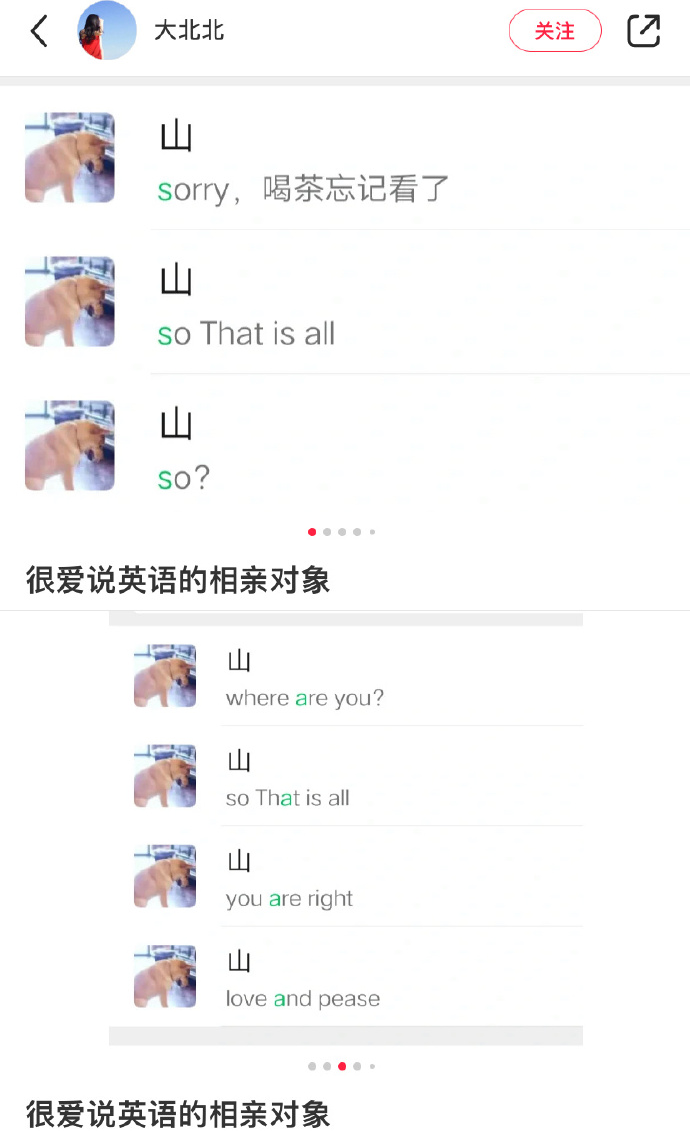Open the post image showing "so That is all" first
This screenshot has width=690, height=1141.
[x=345, y=300]
